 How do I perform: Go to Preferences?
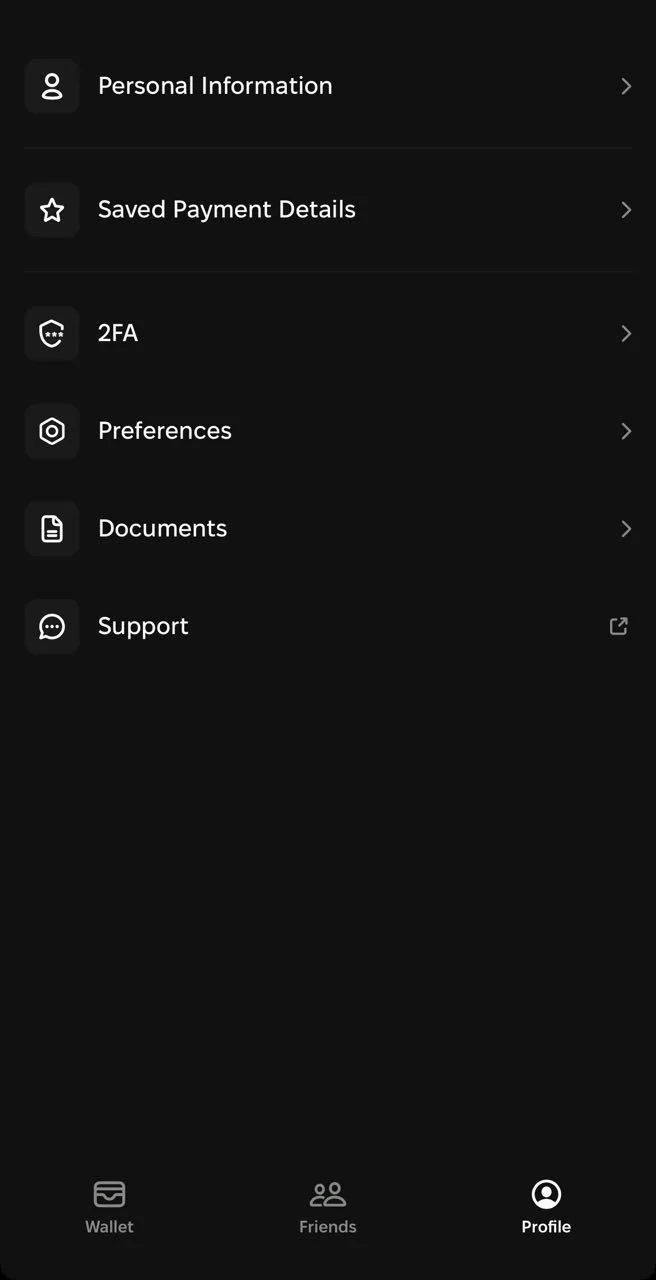[328, 431]
